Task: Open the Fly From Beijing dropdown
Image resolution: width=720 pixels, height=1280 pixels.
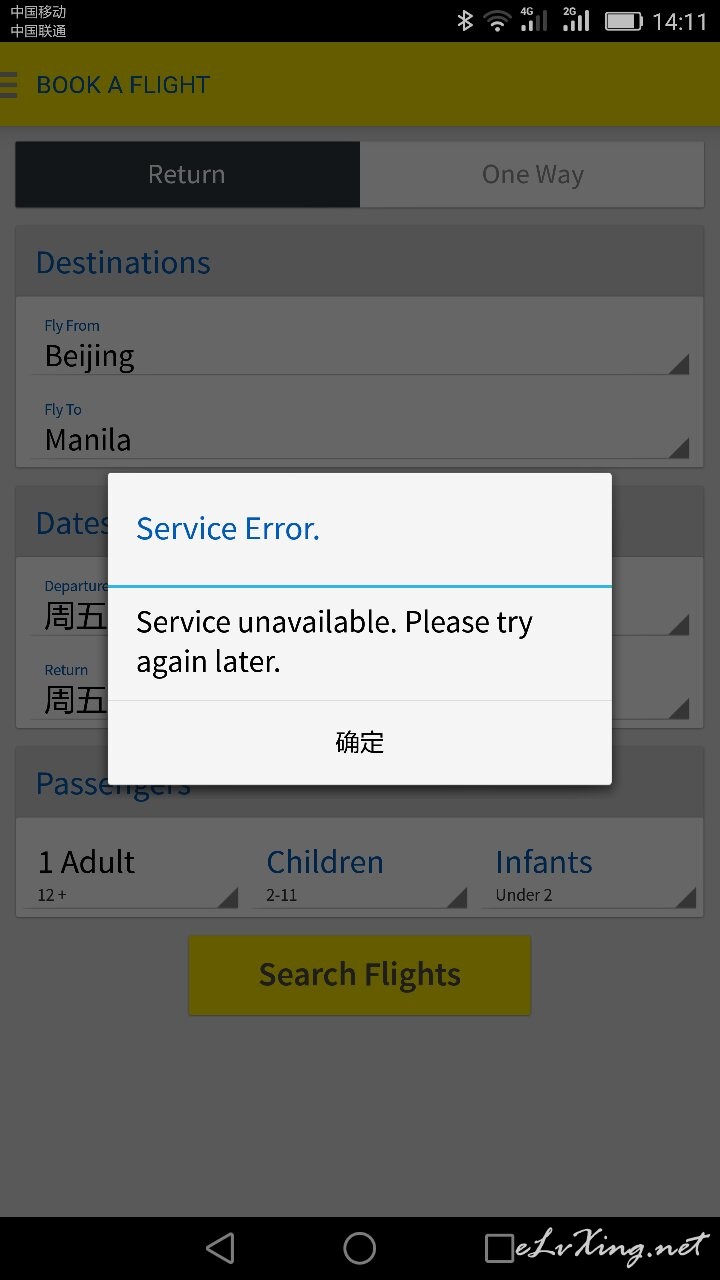Action: tap(360, 346)
